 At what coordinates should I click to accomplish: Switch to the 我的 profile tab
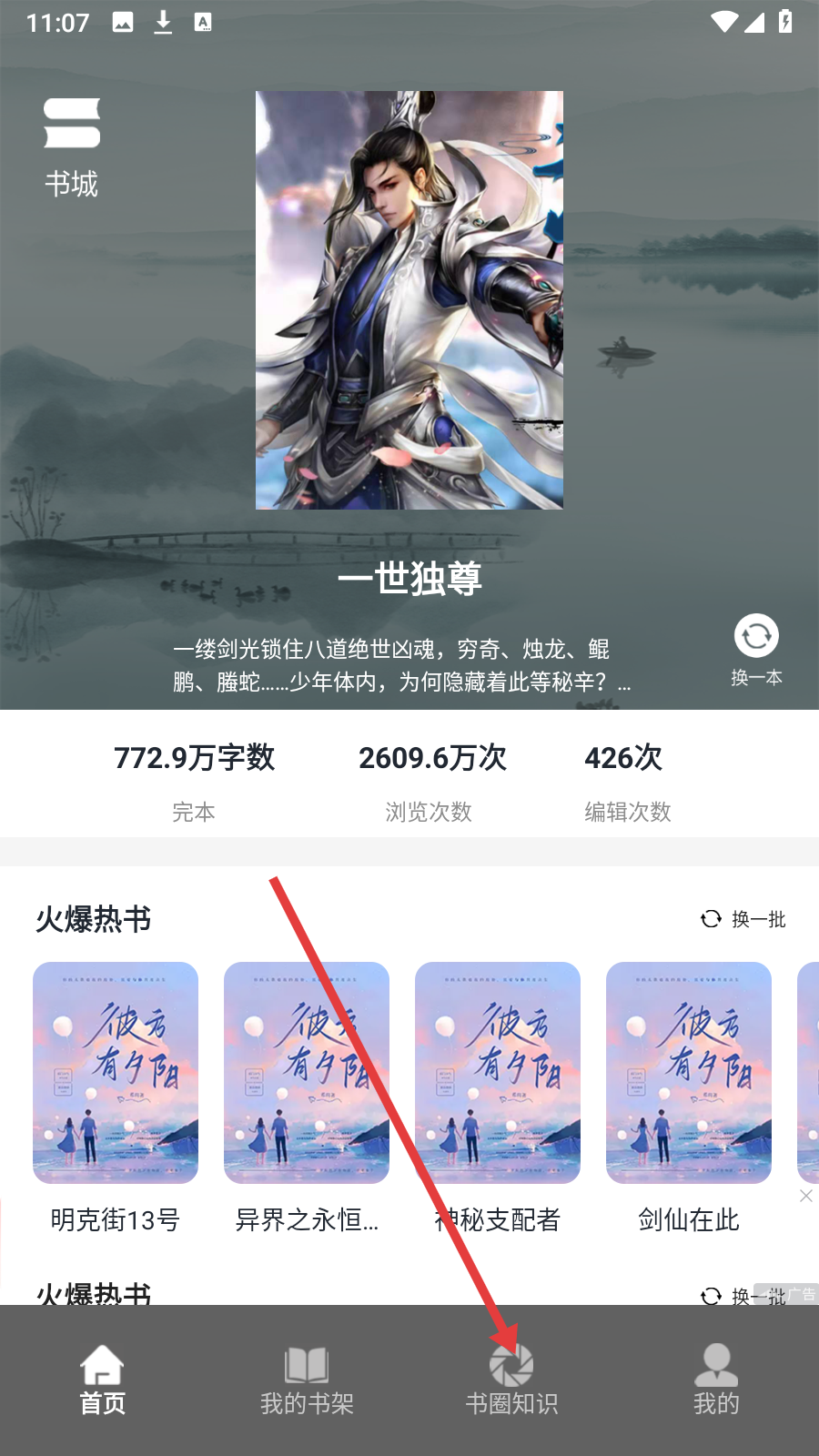(x=716, y=1380)
